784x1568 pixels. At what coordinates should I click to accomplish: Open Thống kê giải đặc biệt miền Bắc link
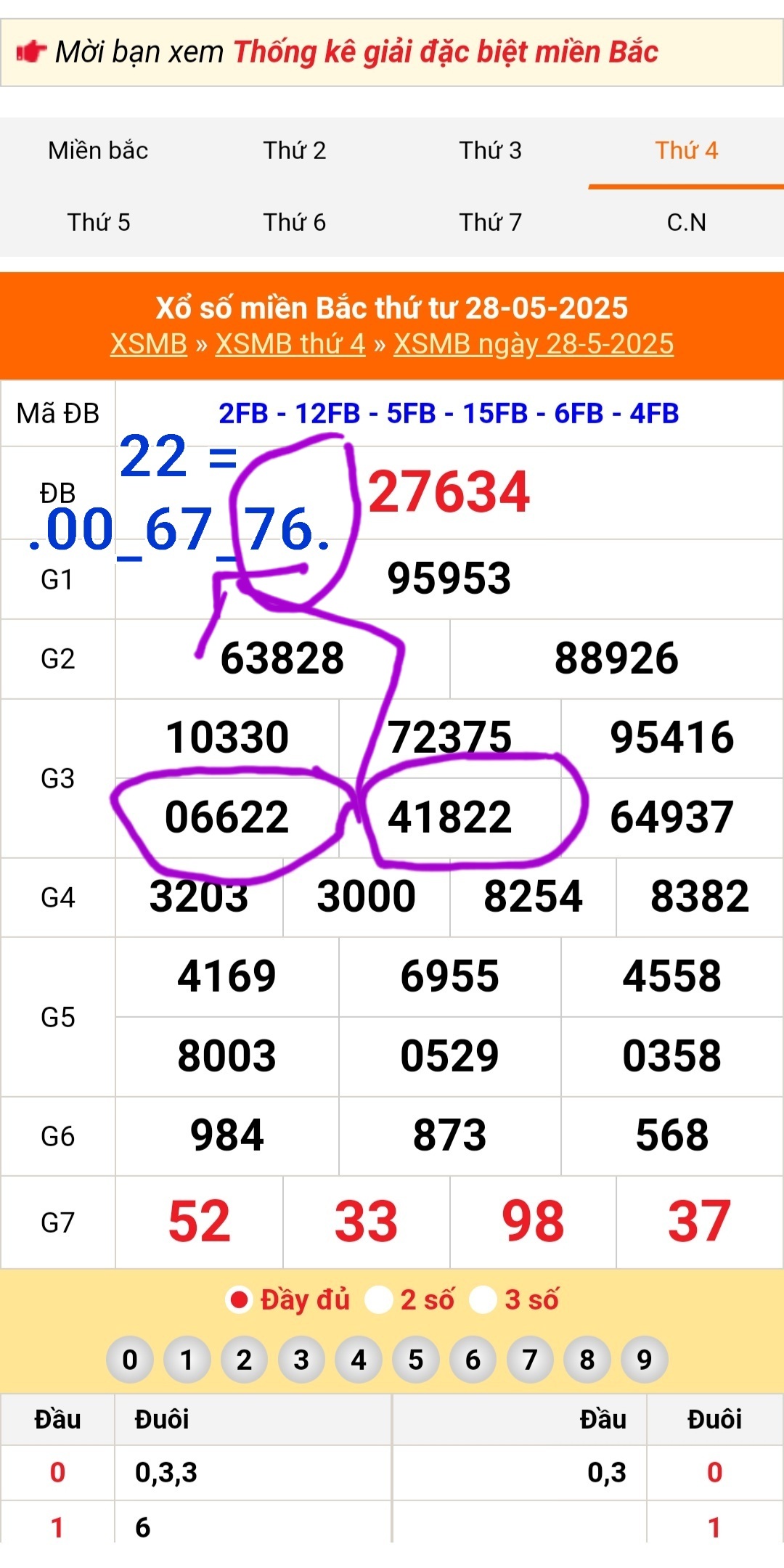point(445,52)
